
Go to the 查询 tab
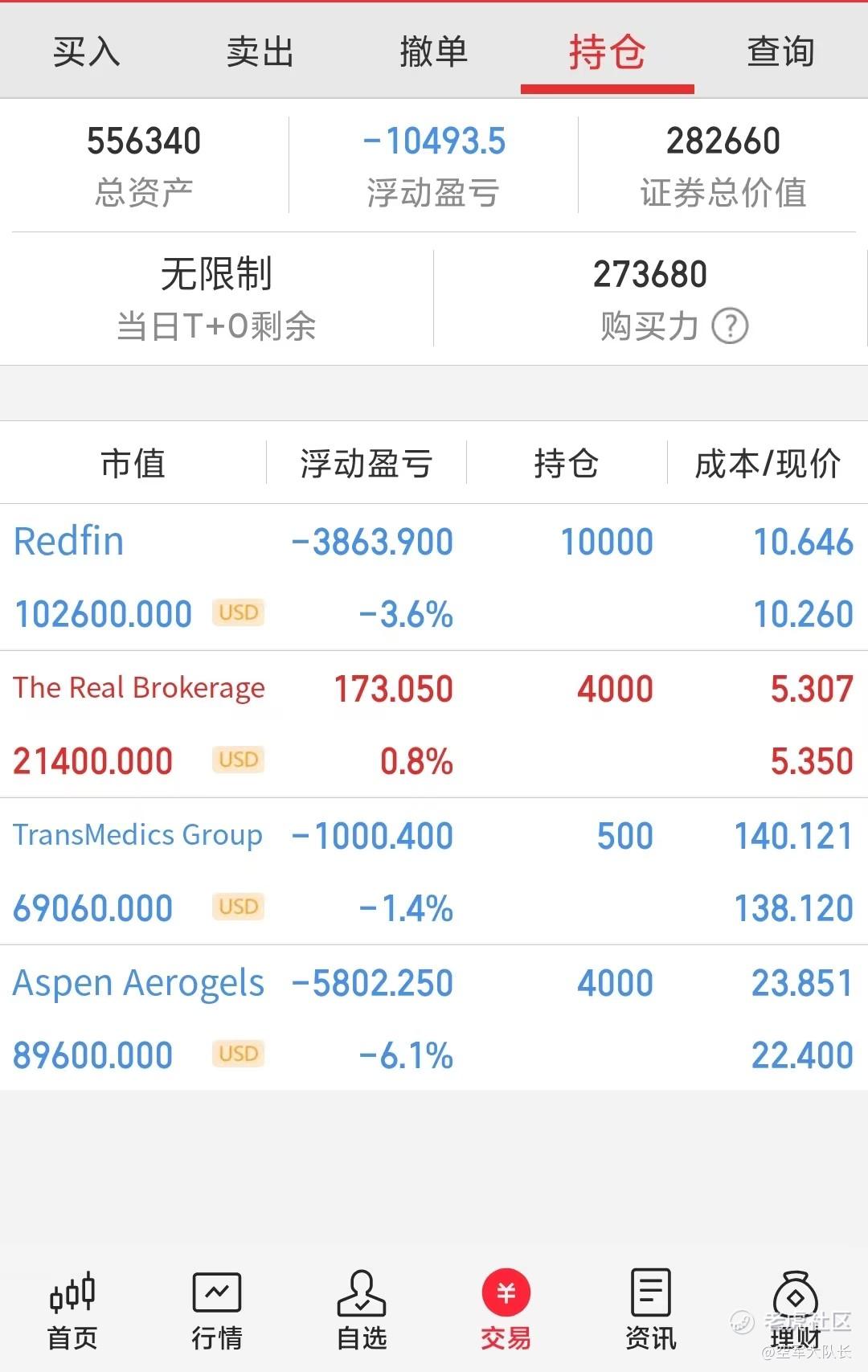[781, 52]
